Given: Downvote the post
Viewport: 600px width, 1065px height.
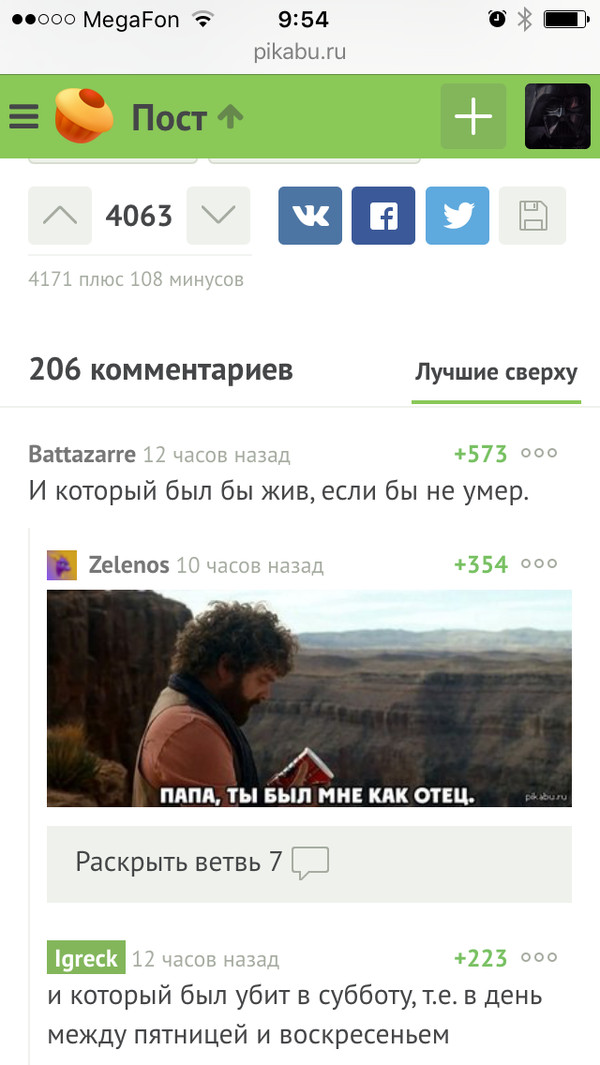Looking at the screenshot, I should click(218, 215).
